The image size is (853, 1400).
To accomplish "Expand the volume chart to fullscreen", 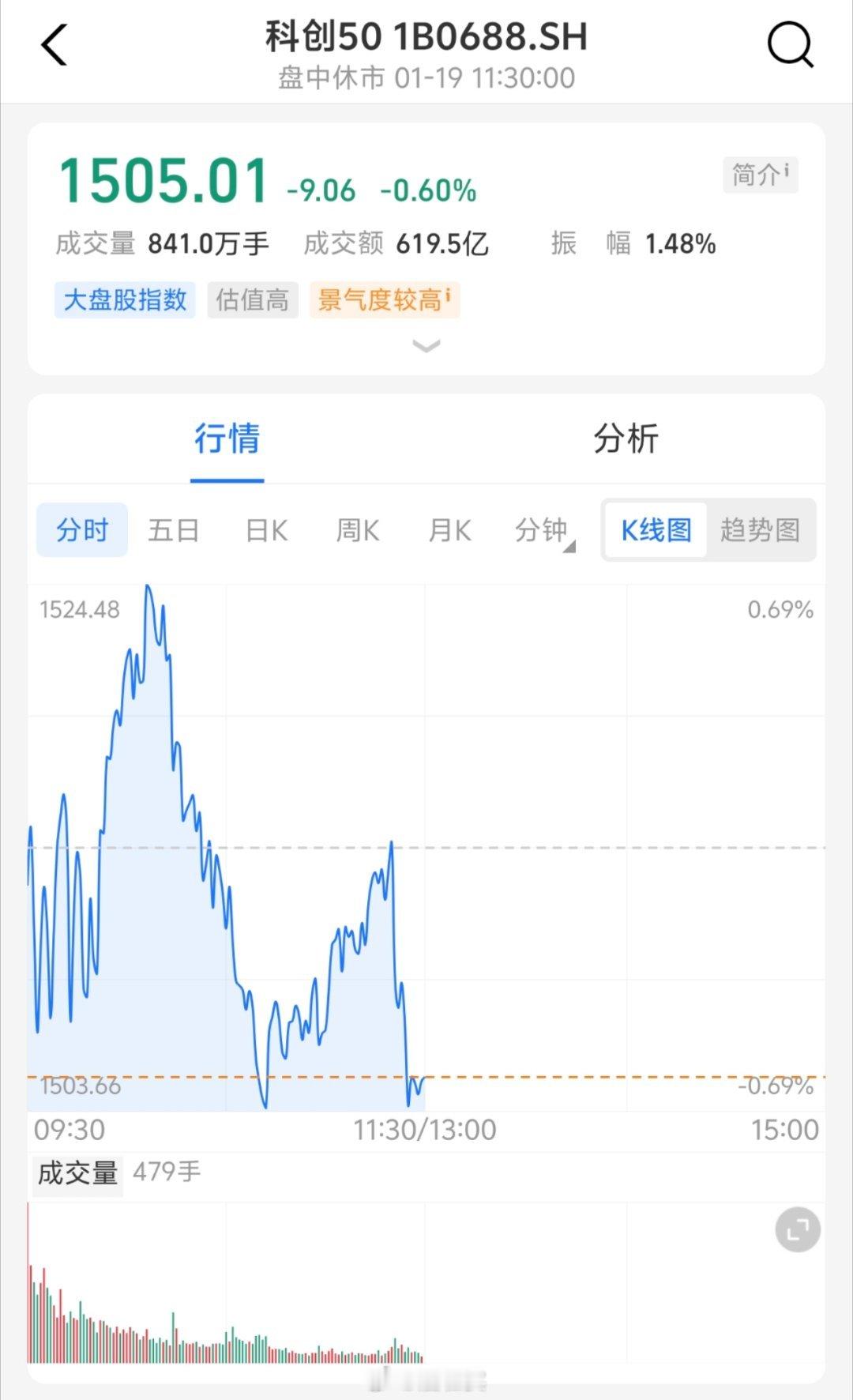I will 797,1230.
